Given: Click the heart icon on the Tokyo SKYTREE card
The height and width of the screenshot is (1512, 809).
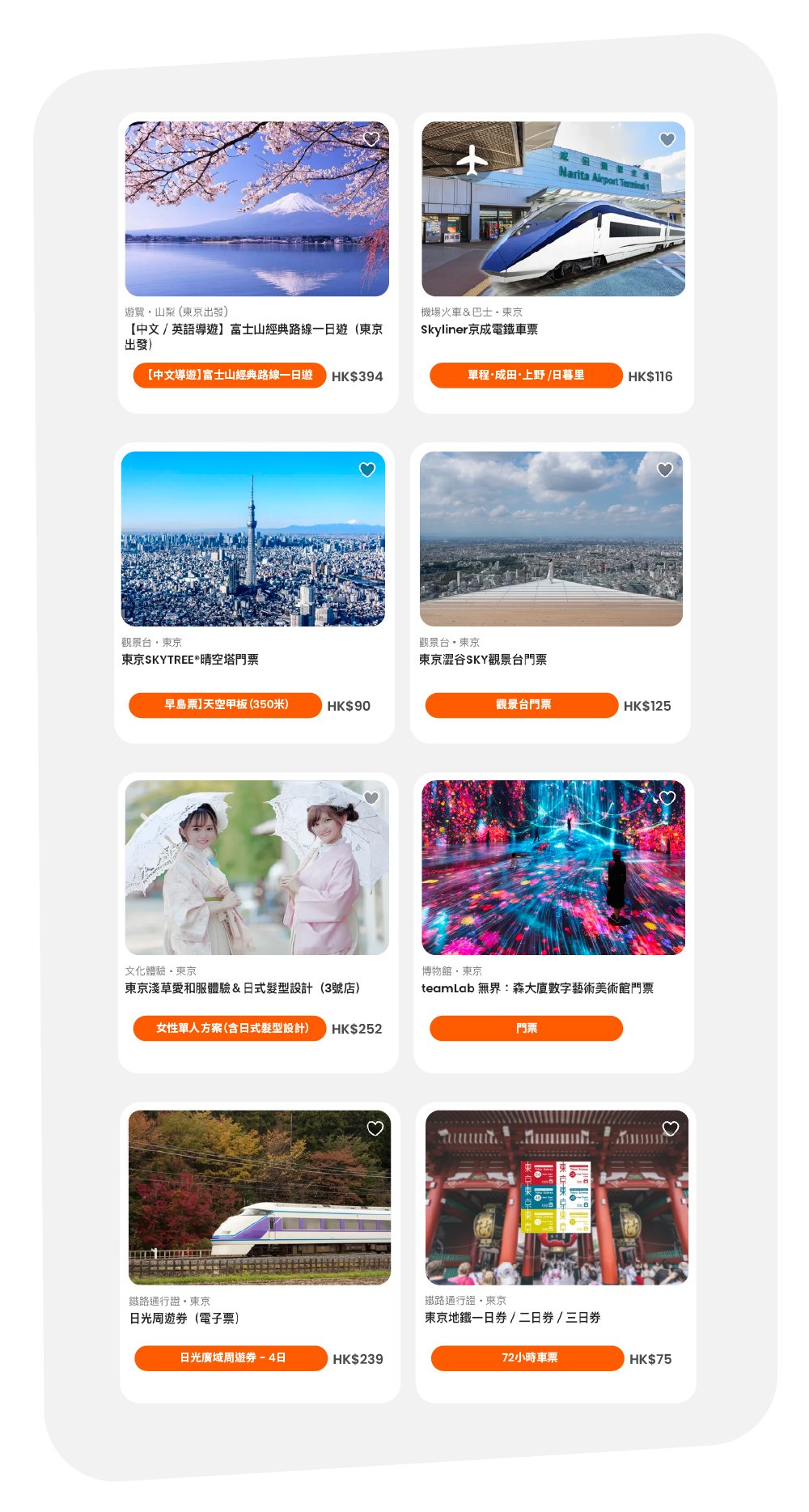Looking at the screenshot, I should (x=366, y=469).
